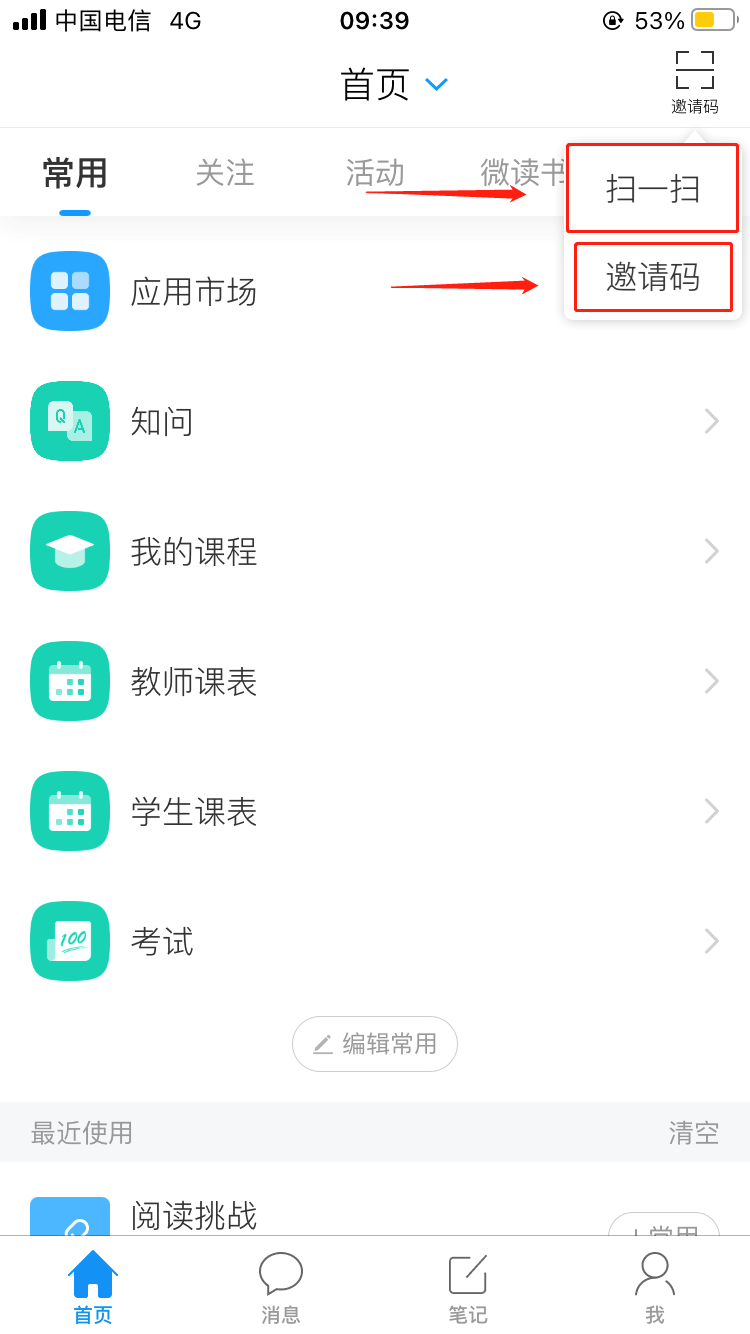This screenshot has width=750, height=1334.
Task: Go to the 消息 tab
Action: click(x=281, y=1288)
